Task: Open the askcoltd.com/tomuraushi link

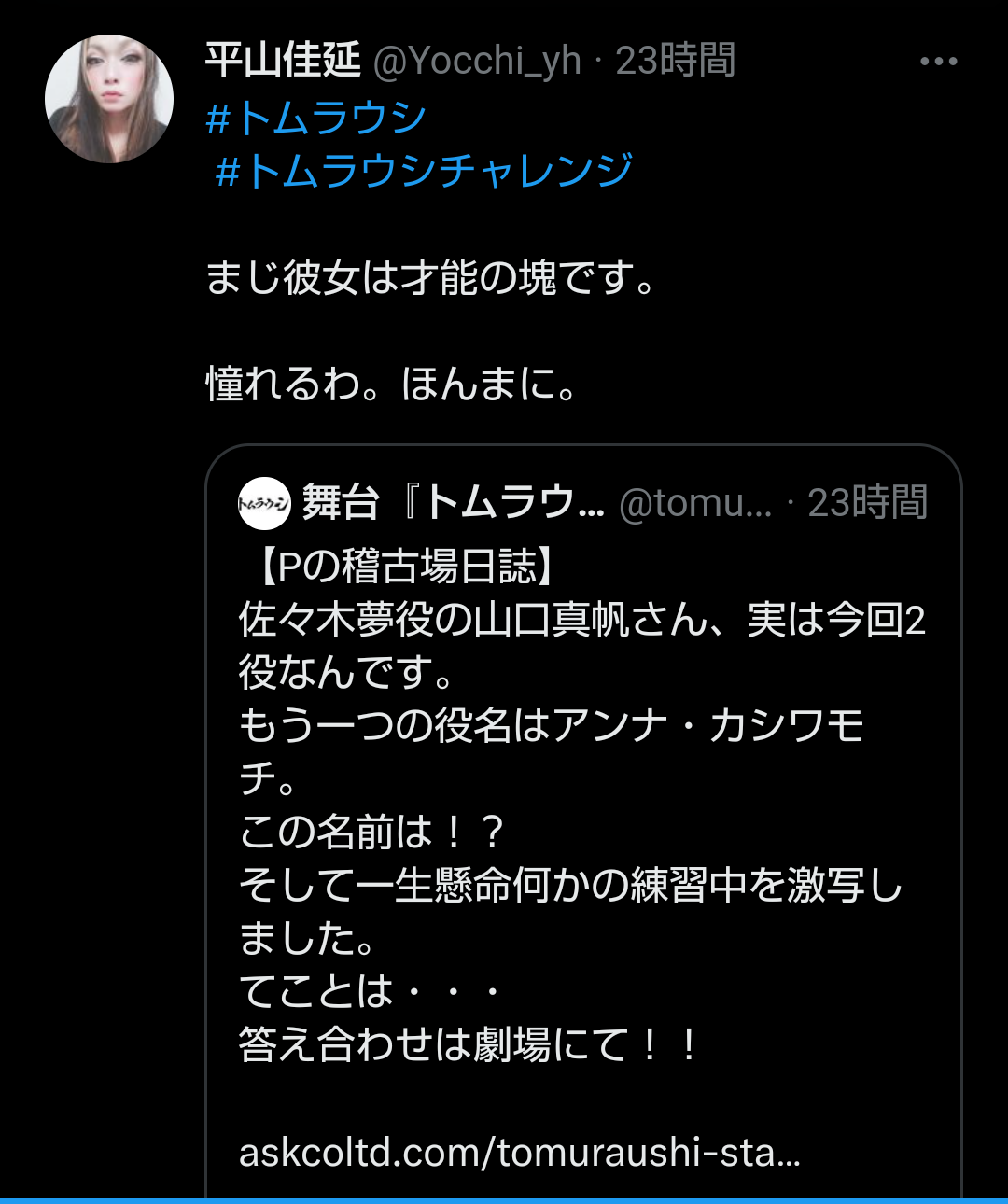Action: point(519,1153)
